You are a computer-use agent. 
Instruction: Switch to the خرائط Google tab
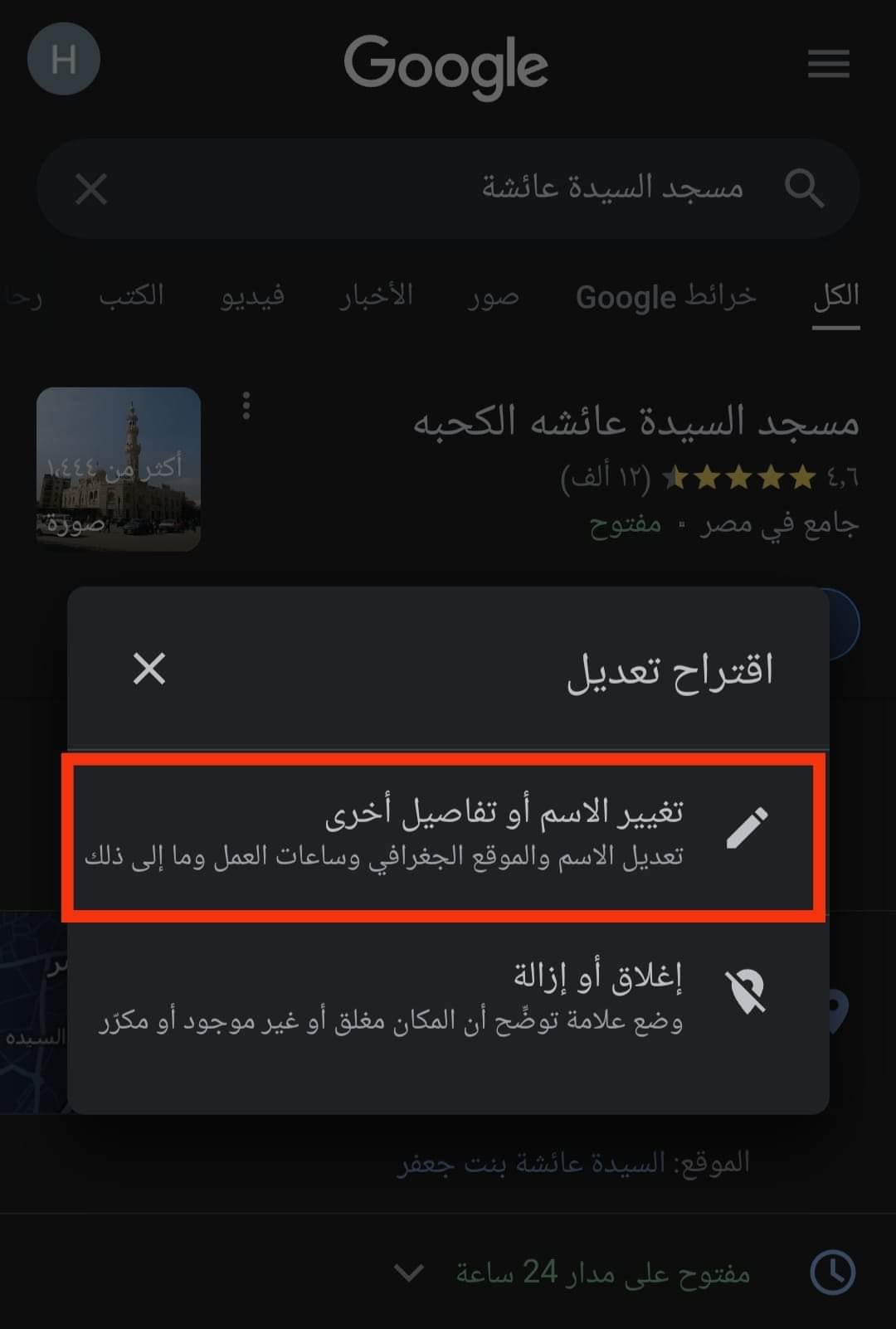coord(665,296)
